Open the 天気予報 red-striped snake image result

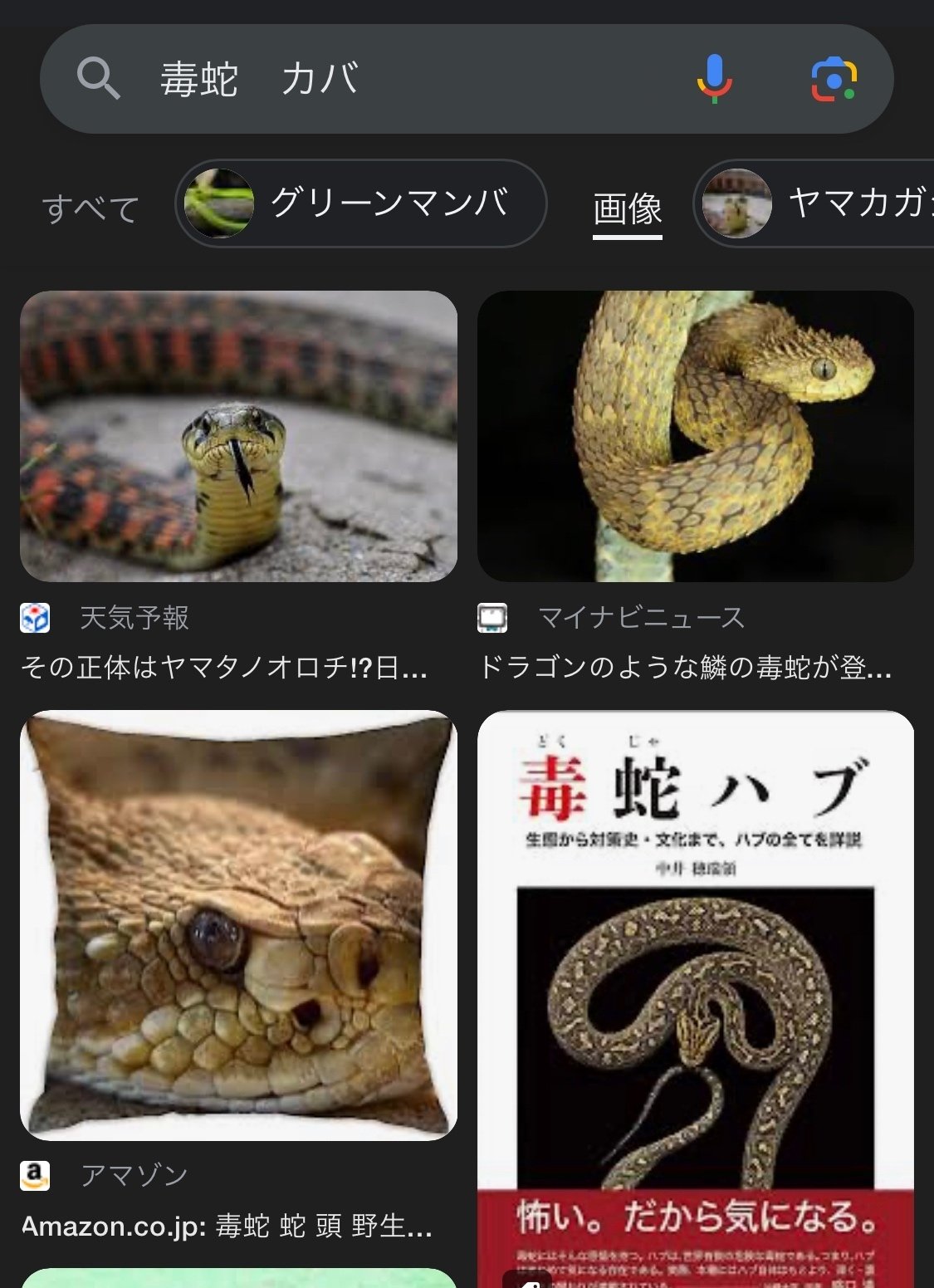click(x=238, y=436)
